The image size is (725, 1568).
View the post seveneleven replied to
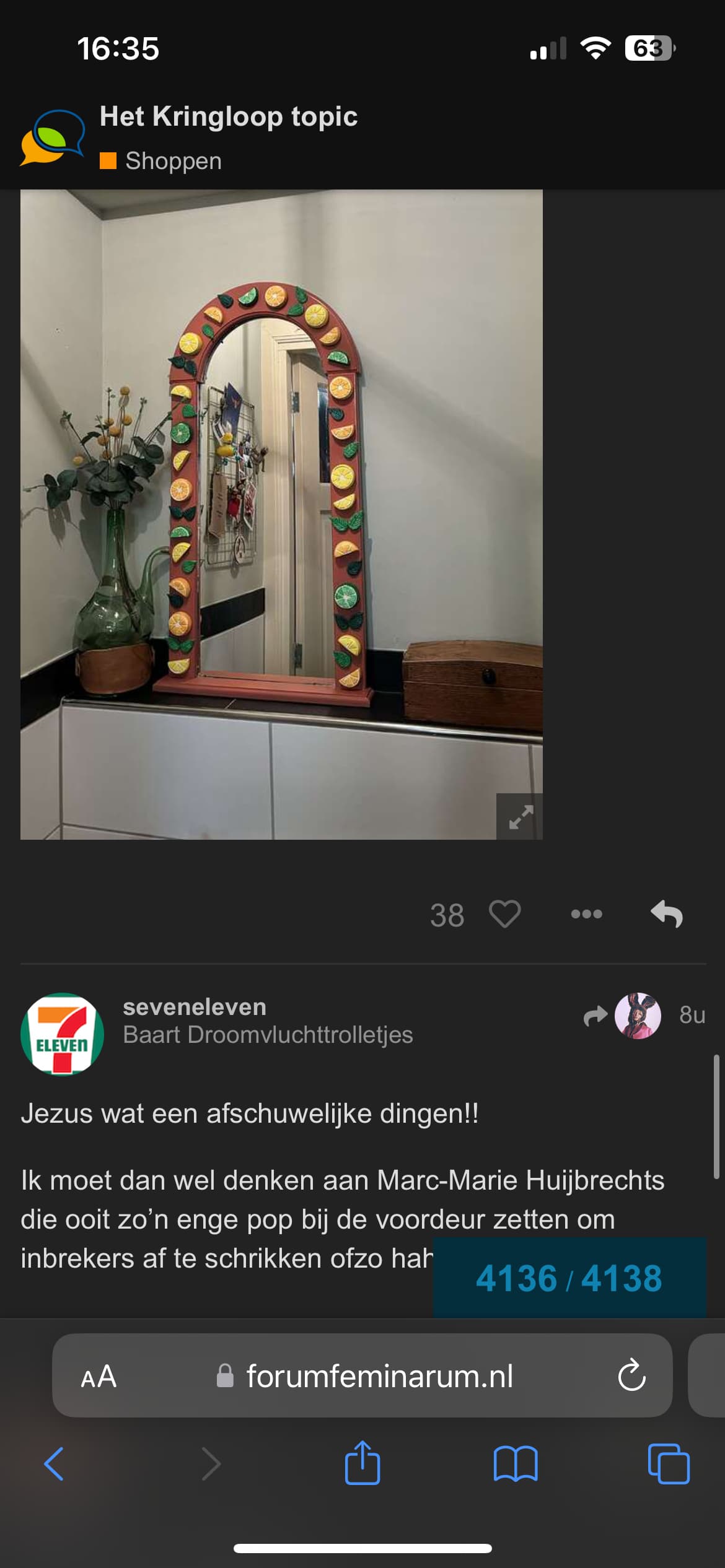[622, 1016]
